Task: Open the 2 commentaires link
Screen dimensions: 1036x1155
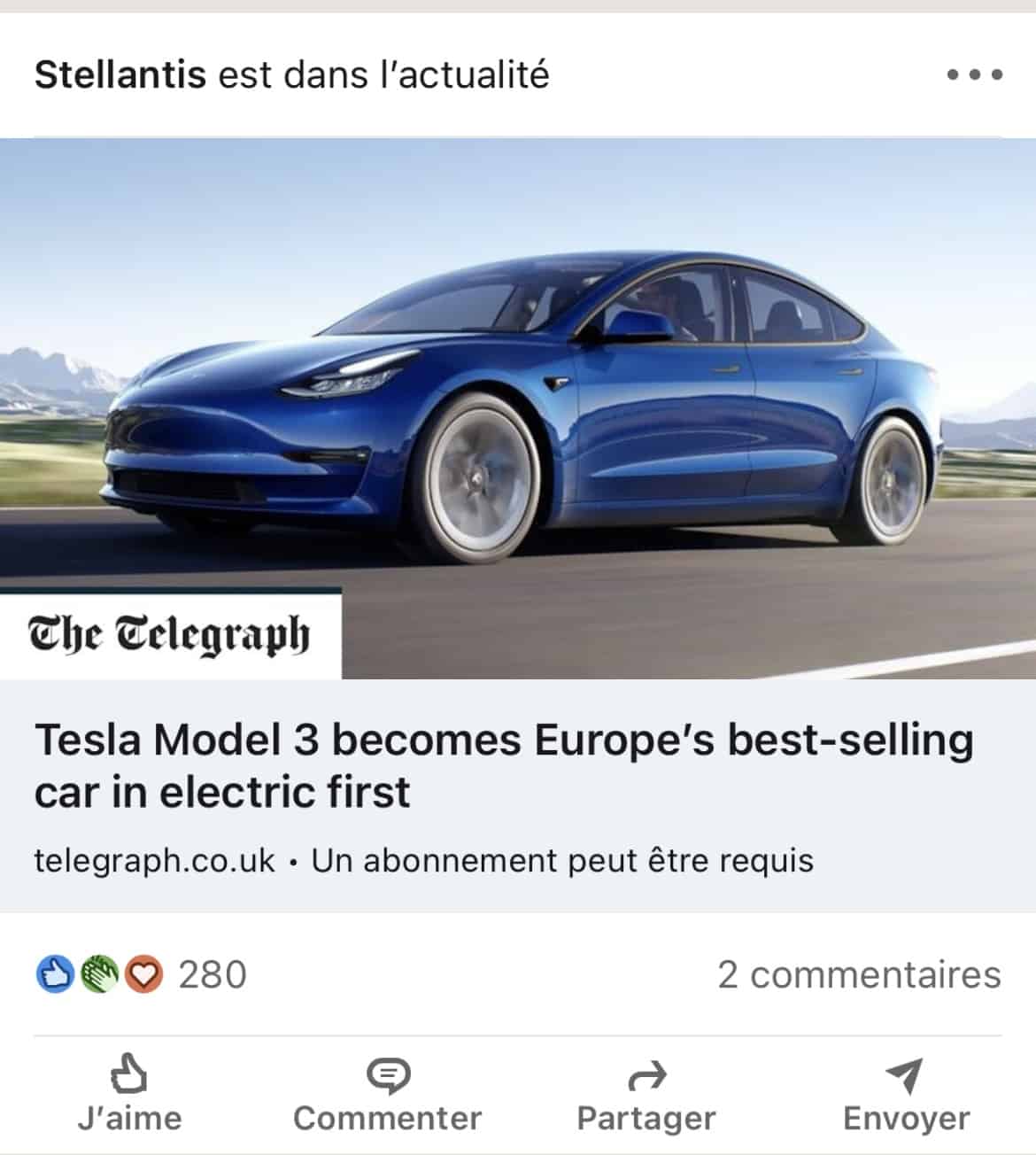Action: click(x=858, y=974)
